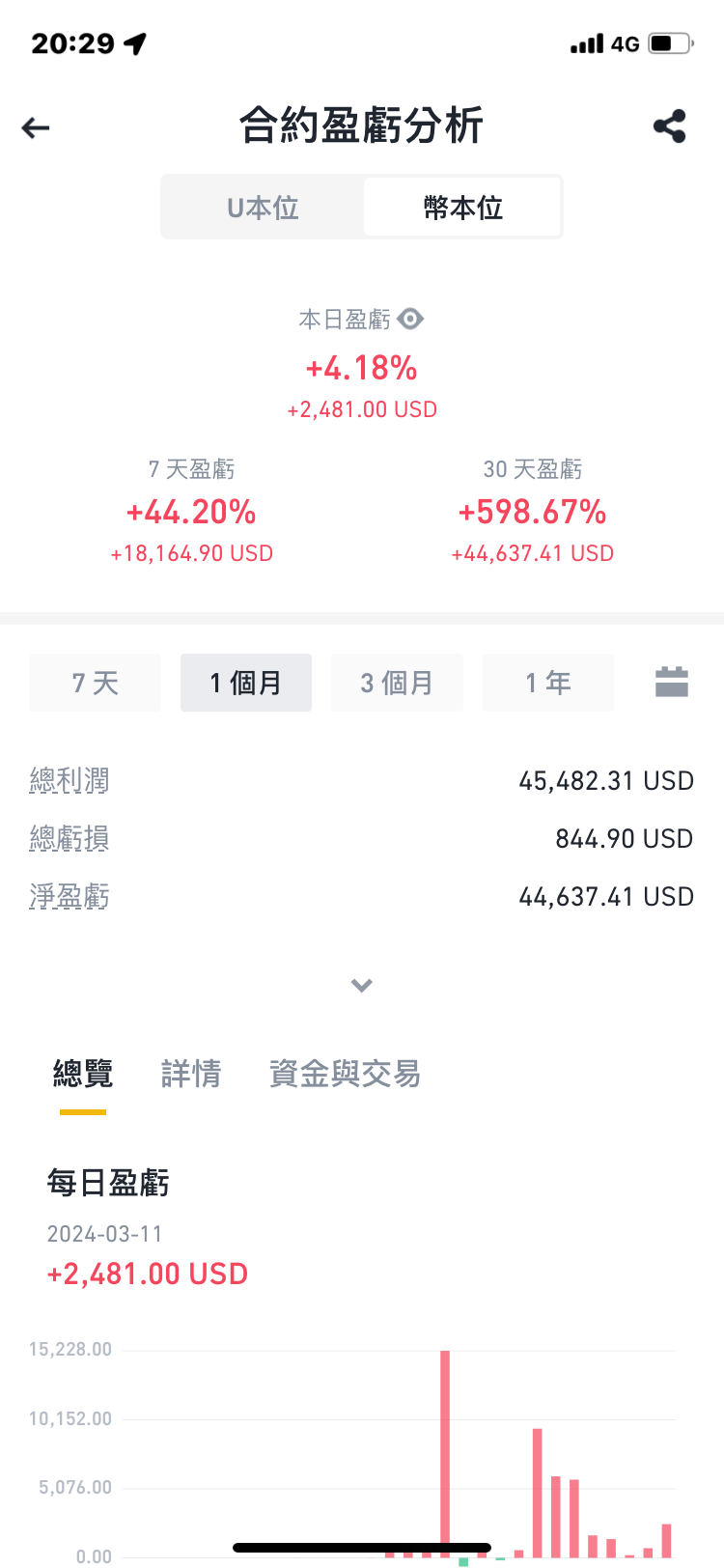This screenshot has width=724, height=1568.
Task: Share the profit analysis
Action: pyautogui.click(x=669, y=126)
